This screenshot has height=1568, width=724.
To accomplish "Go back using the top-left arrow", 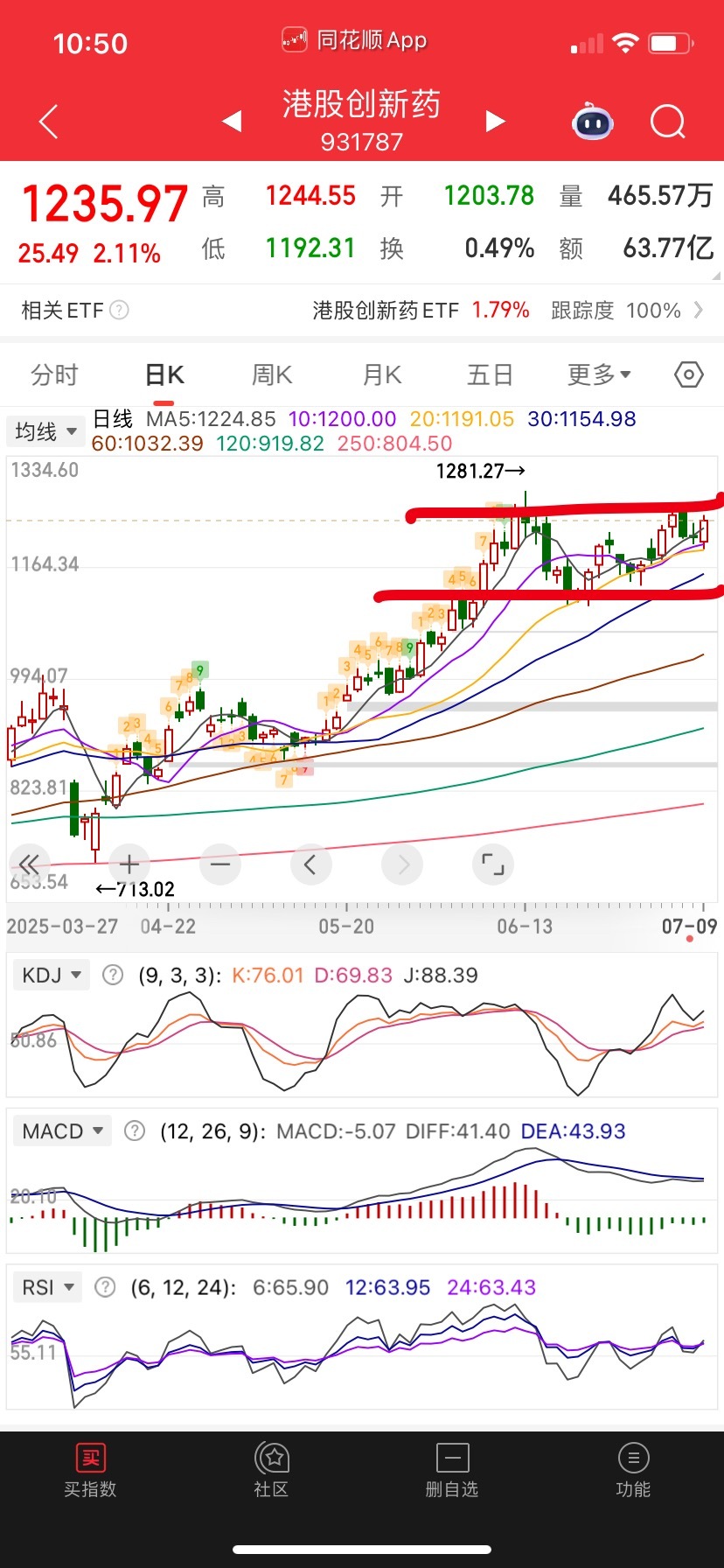I will [x=49, y=122].
